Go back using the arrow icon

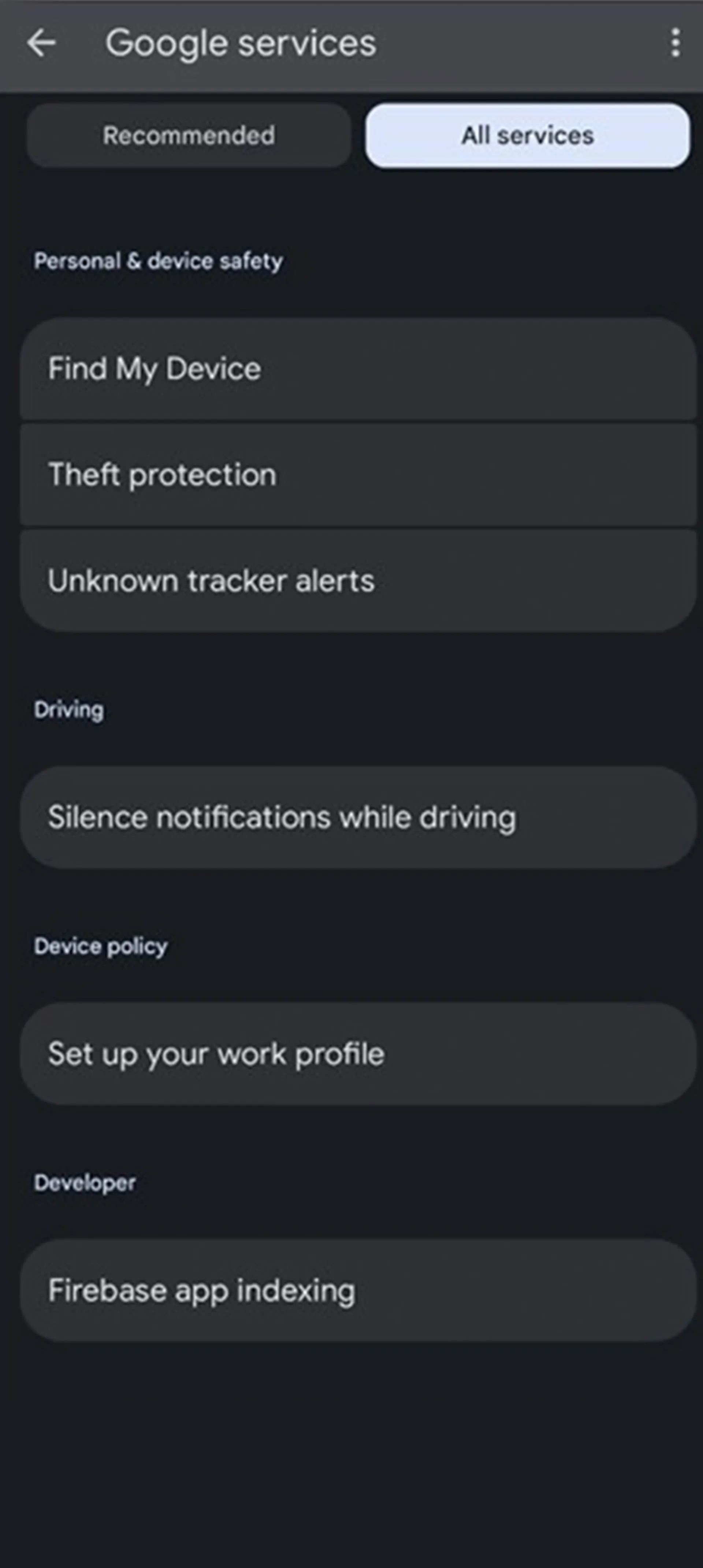click(x=41, y=43)
